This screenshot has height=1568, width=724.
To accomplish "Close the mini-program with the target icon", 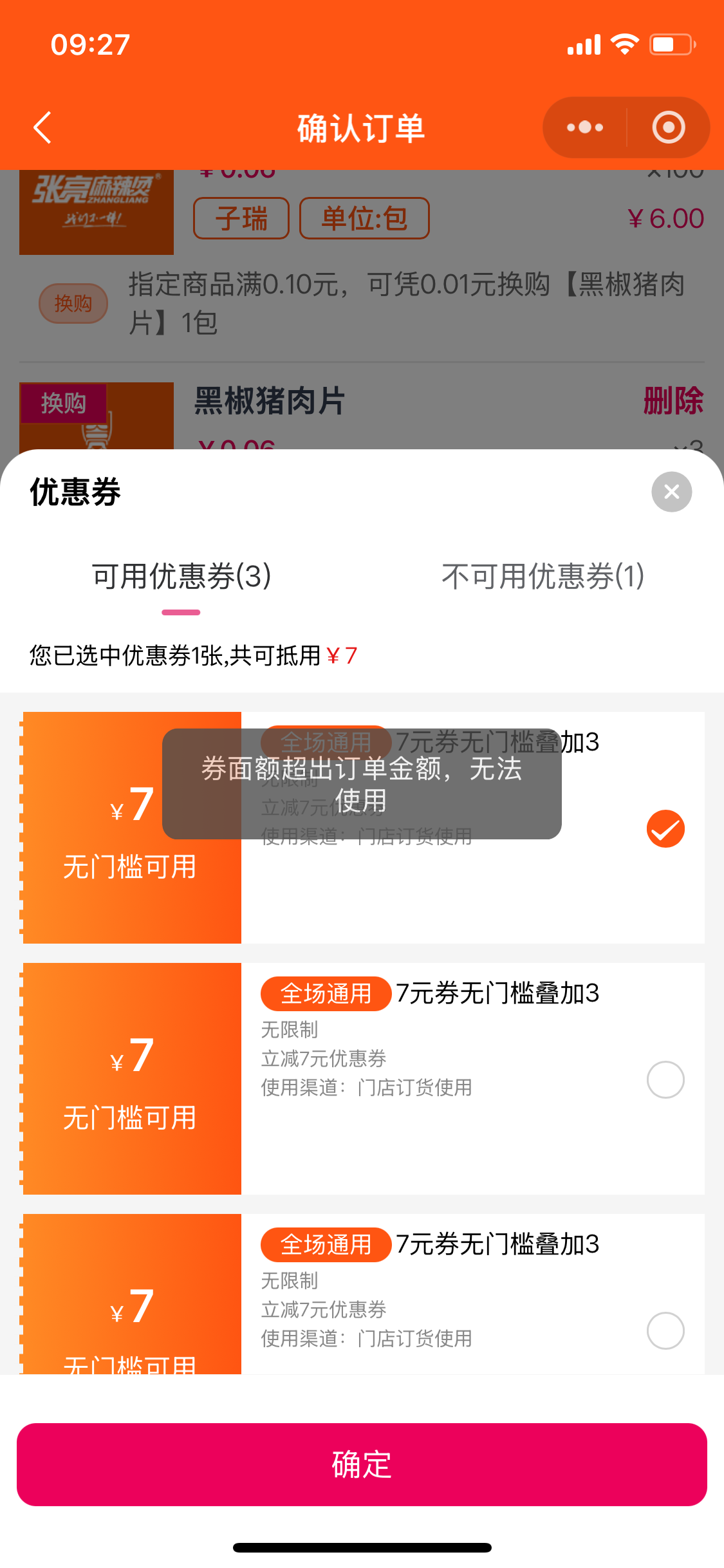I will coord(668,127).
